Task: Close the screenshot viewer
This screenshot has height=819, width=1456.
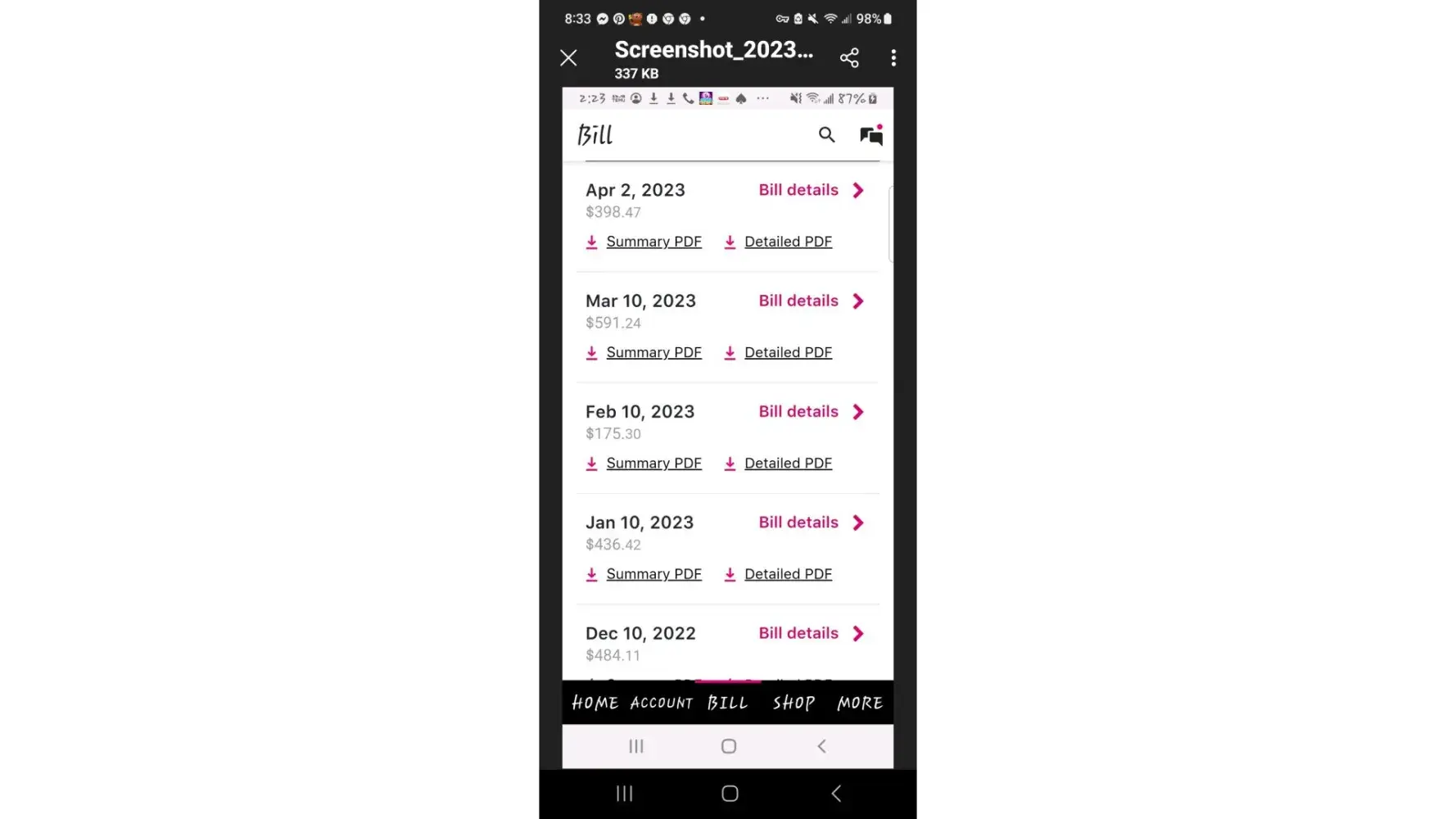Action: 568,57
